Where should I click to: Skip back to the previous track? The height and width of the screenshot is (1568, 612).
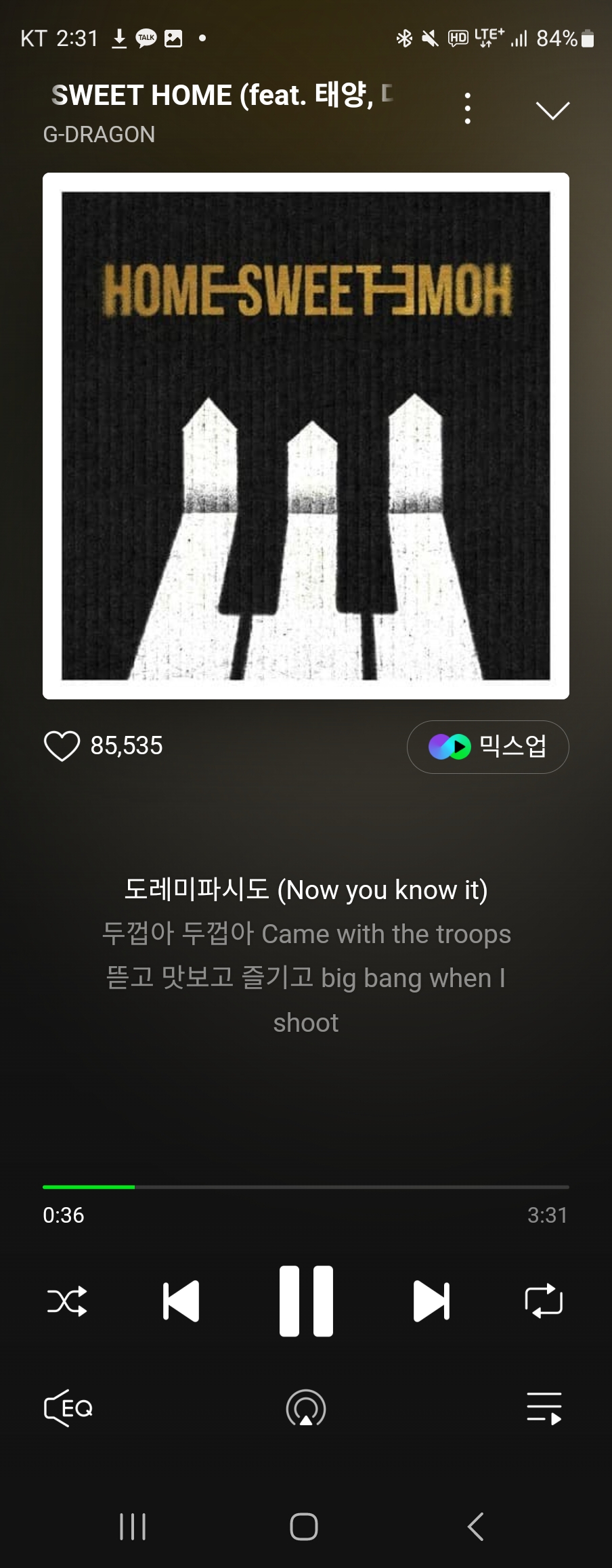[181, 1301]
